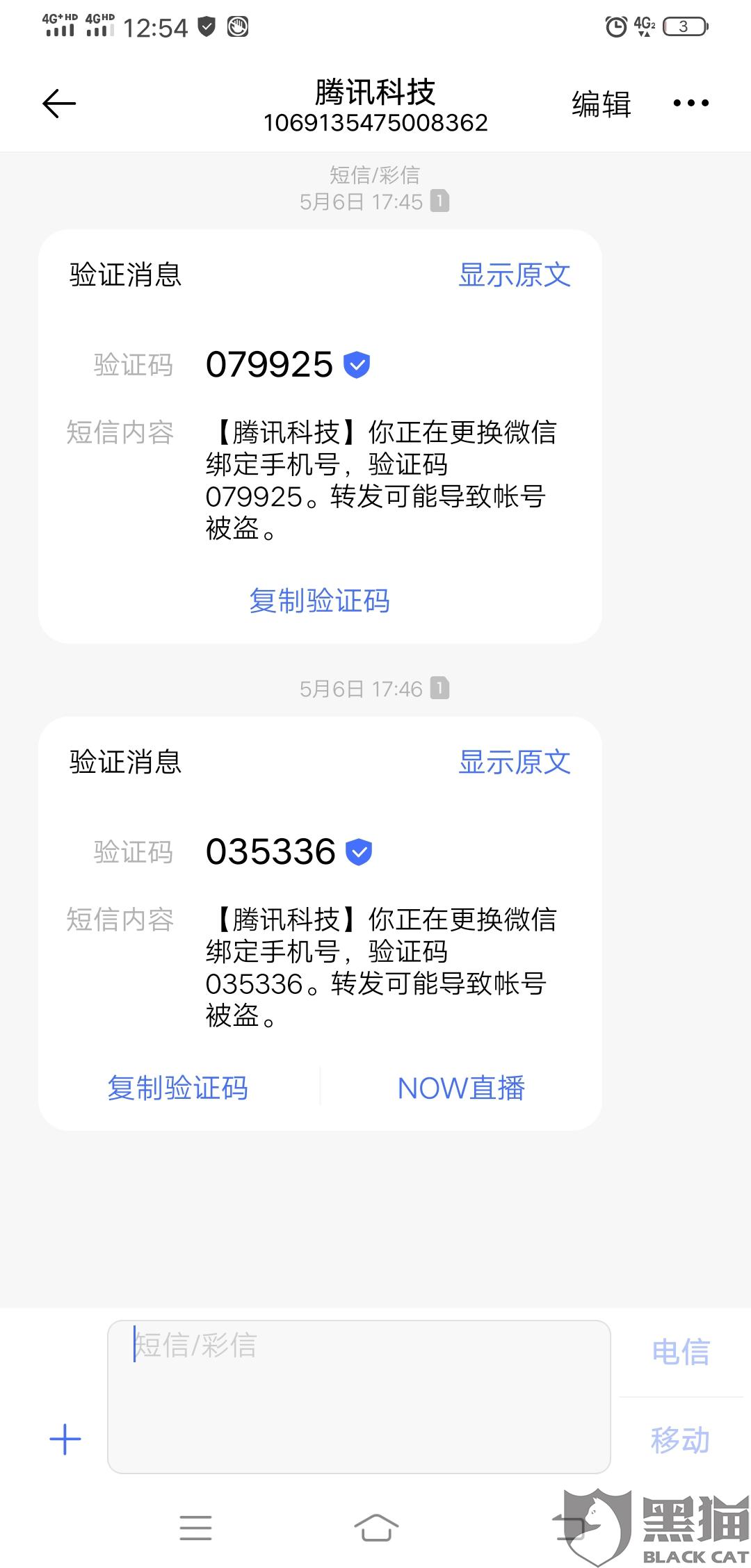Show original text of the 079925 message
The height and width of the screenshot is (1568, 751).
click(515, 275)
